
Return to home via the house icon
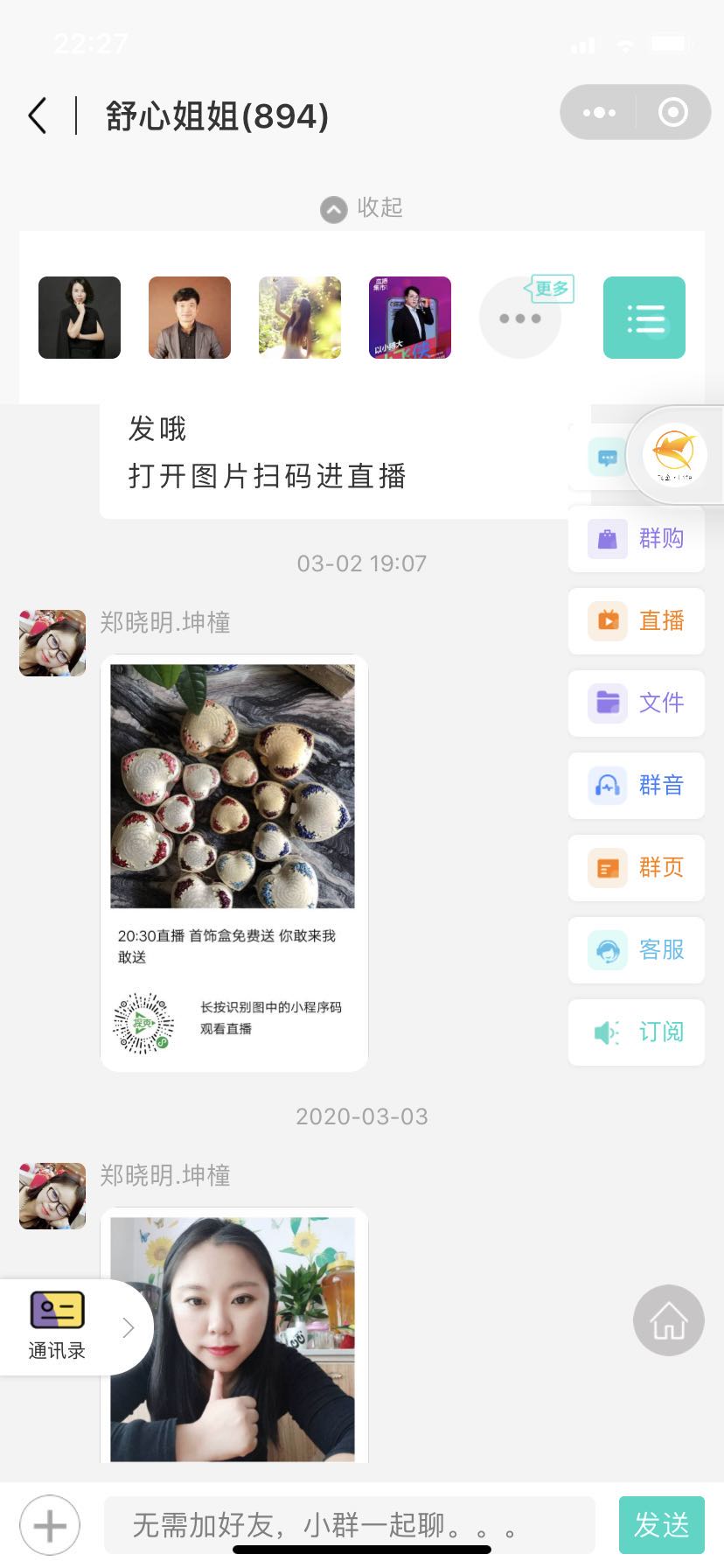pos(669,1320)
